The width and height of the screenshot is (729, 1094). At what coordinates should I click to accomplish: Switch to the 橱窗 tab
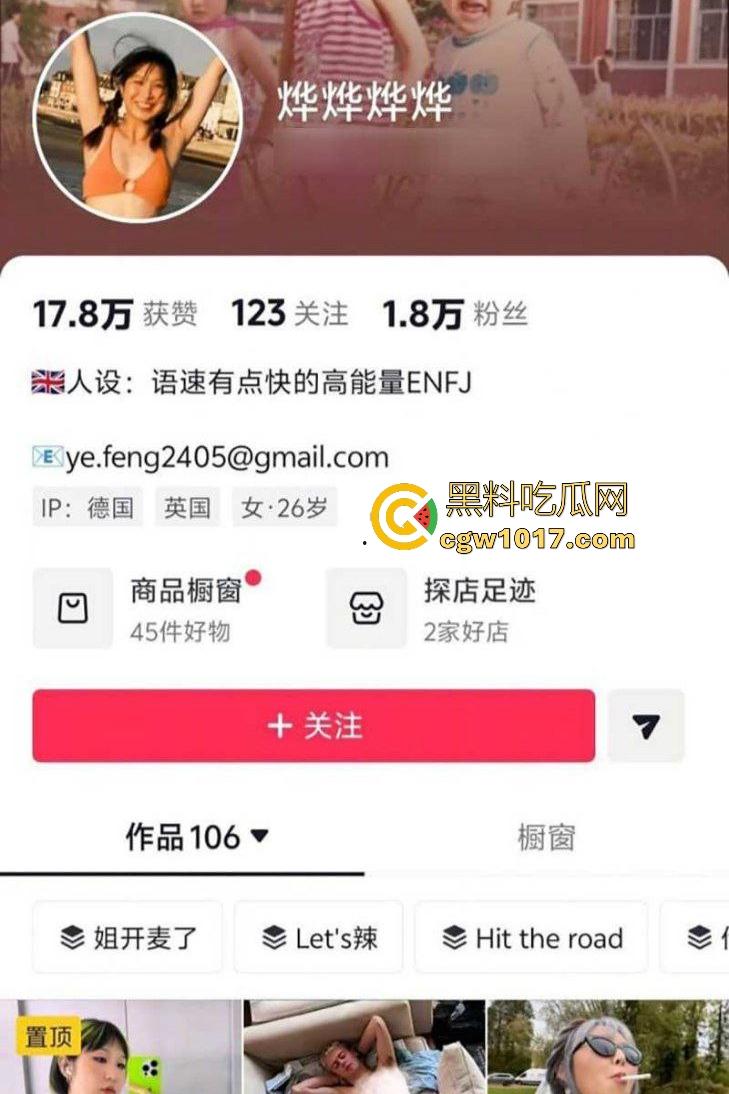click(x=546, y=838)
